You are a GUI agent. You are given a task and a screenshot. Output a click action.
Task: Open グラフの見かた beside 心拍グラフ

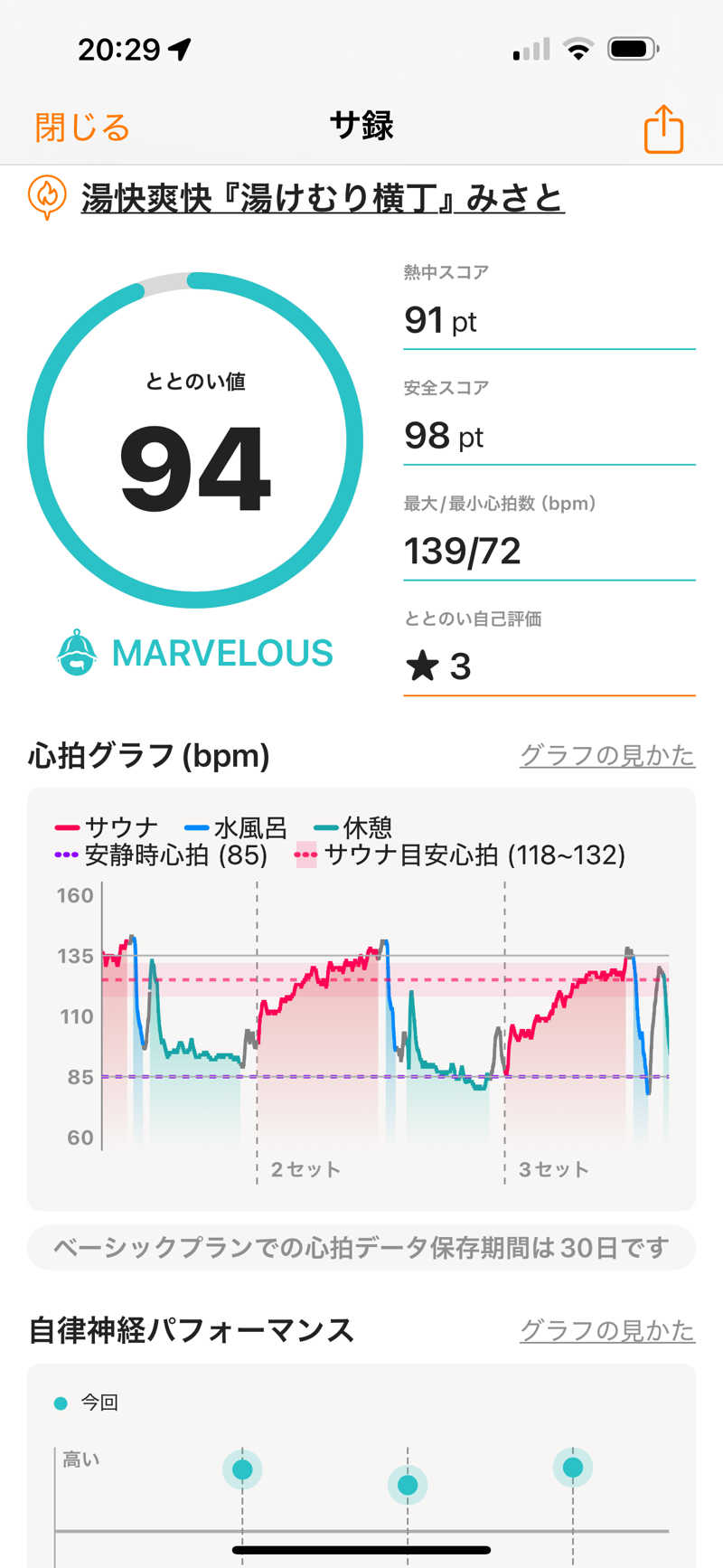(x=606, y=756)
